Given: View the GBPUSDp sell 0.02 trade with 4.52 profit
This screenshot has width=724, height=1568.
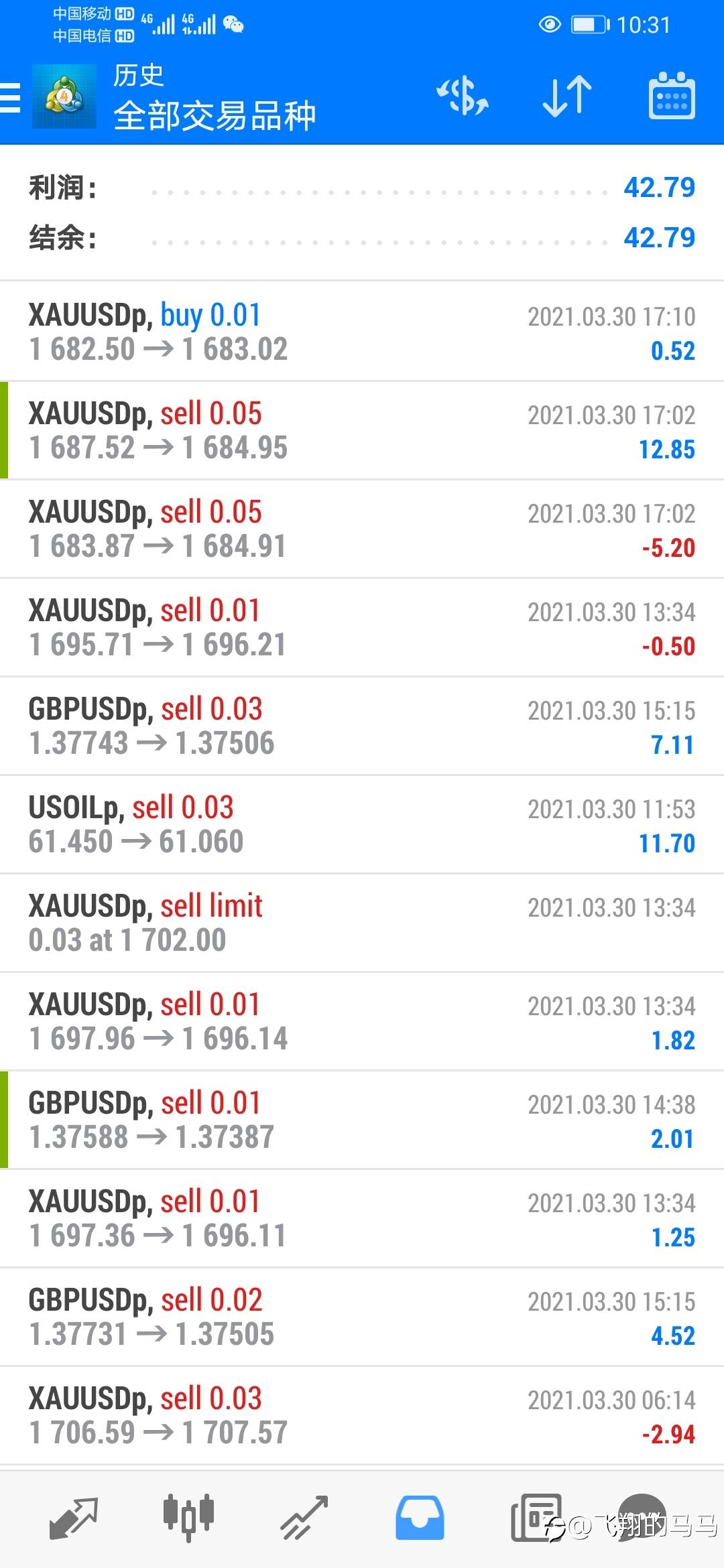Looking at the screenshot, I should tap(362, 1317).
